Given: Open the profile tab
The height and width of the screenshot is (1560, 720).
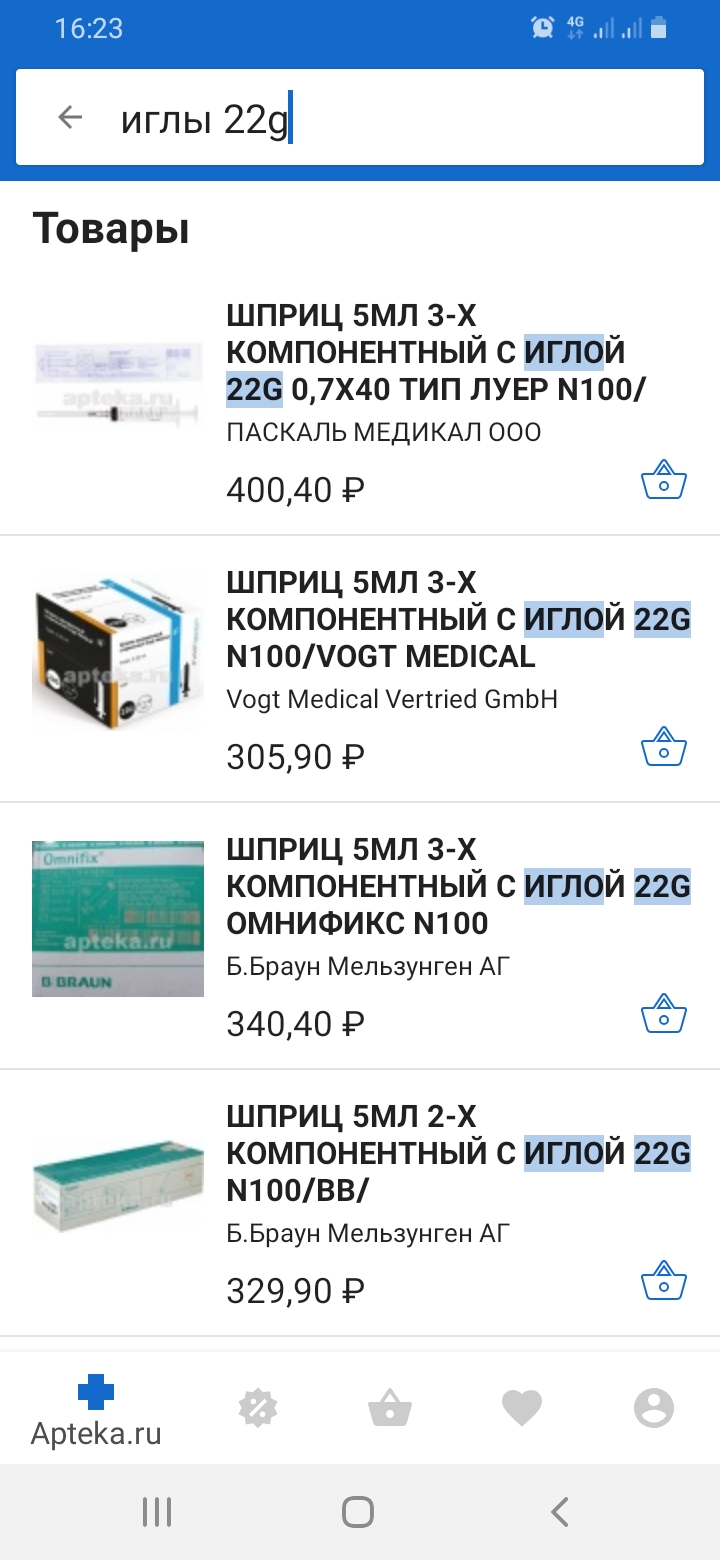Looking at the screenshot, I should 653,1408.
